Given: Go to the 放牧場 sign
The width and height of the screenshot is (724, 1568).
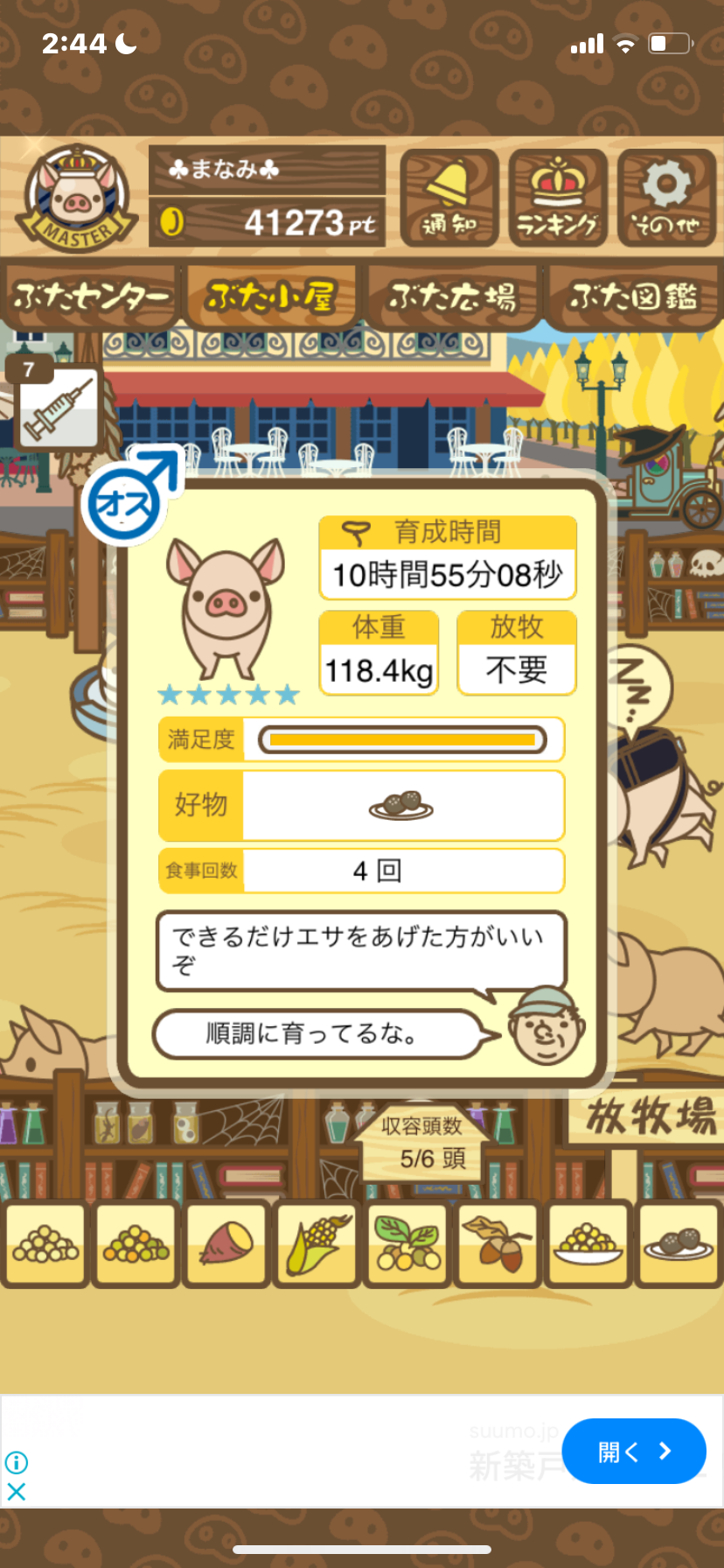Looking at the screenshot, I should tap(648, 1116).
